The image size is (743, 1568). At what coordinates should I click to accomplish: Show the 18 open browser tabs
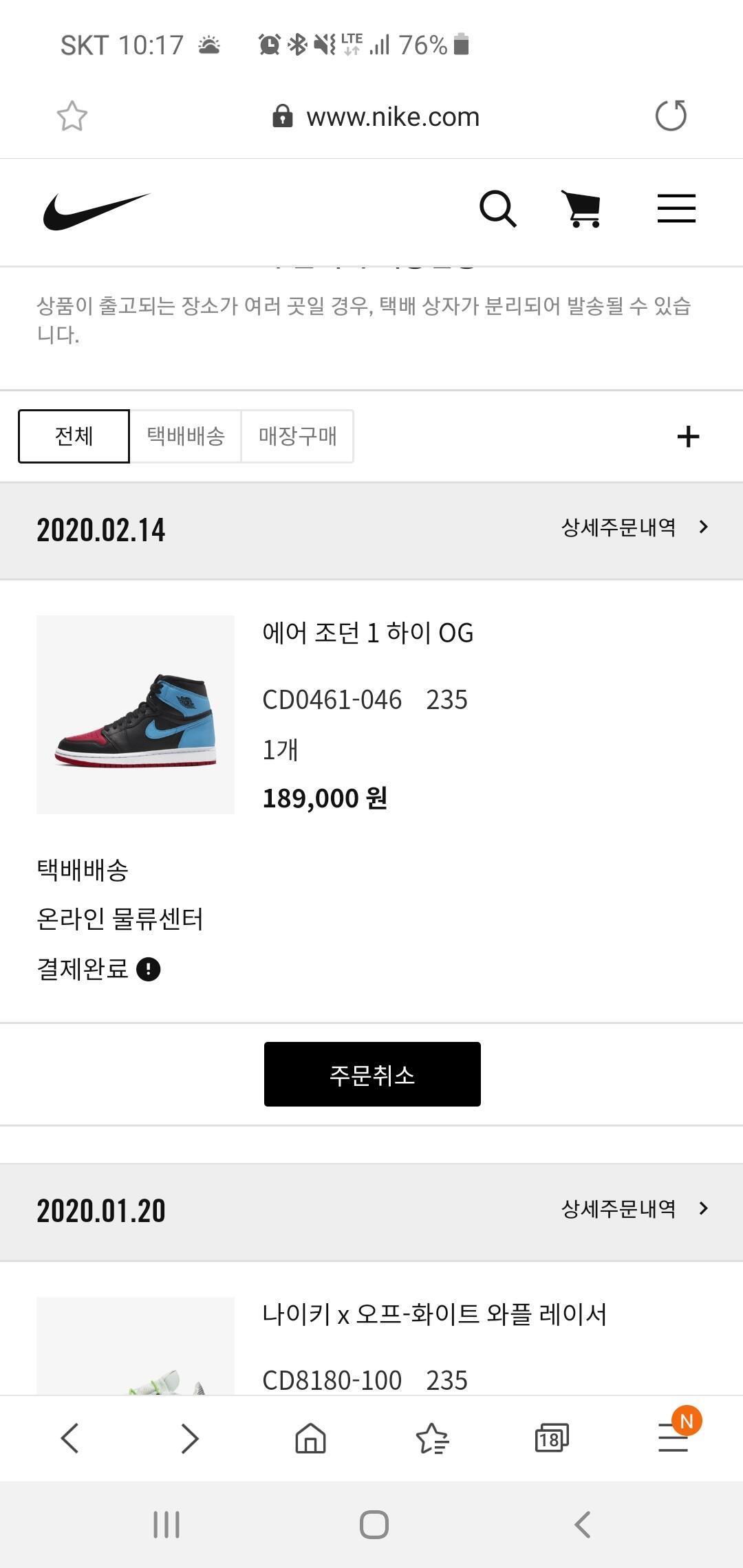click(x=551, y=1438)
